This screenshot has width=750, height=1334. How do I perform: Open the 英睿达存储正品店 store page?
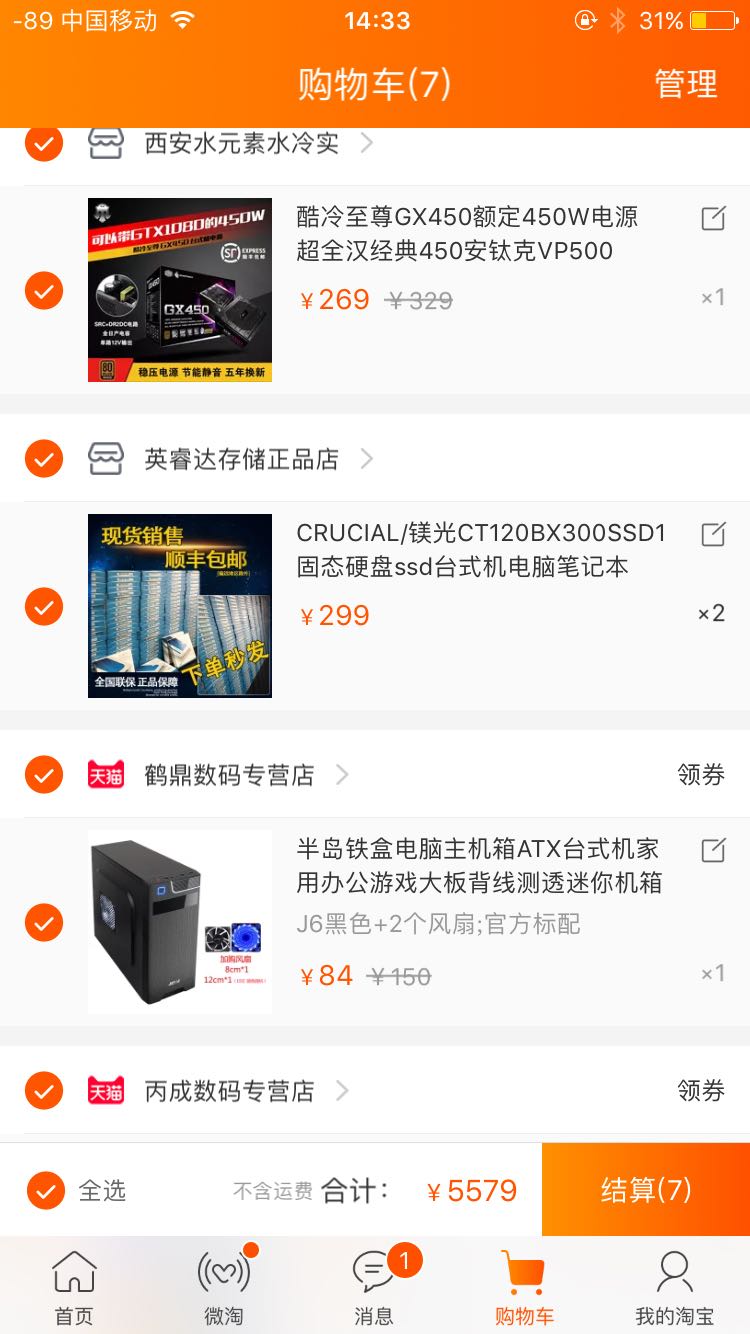click(241, 459)
